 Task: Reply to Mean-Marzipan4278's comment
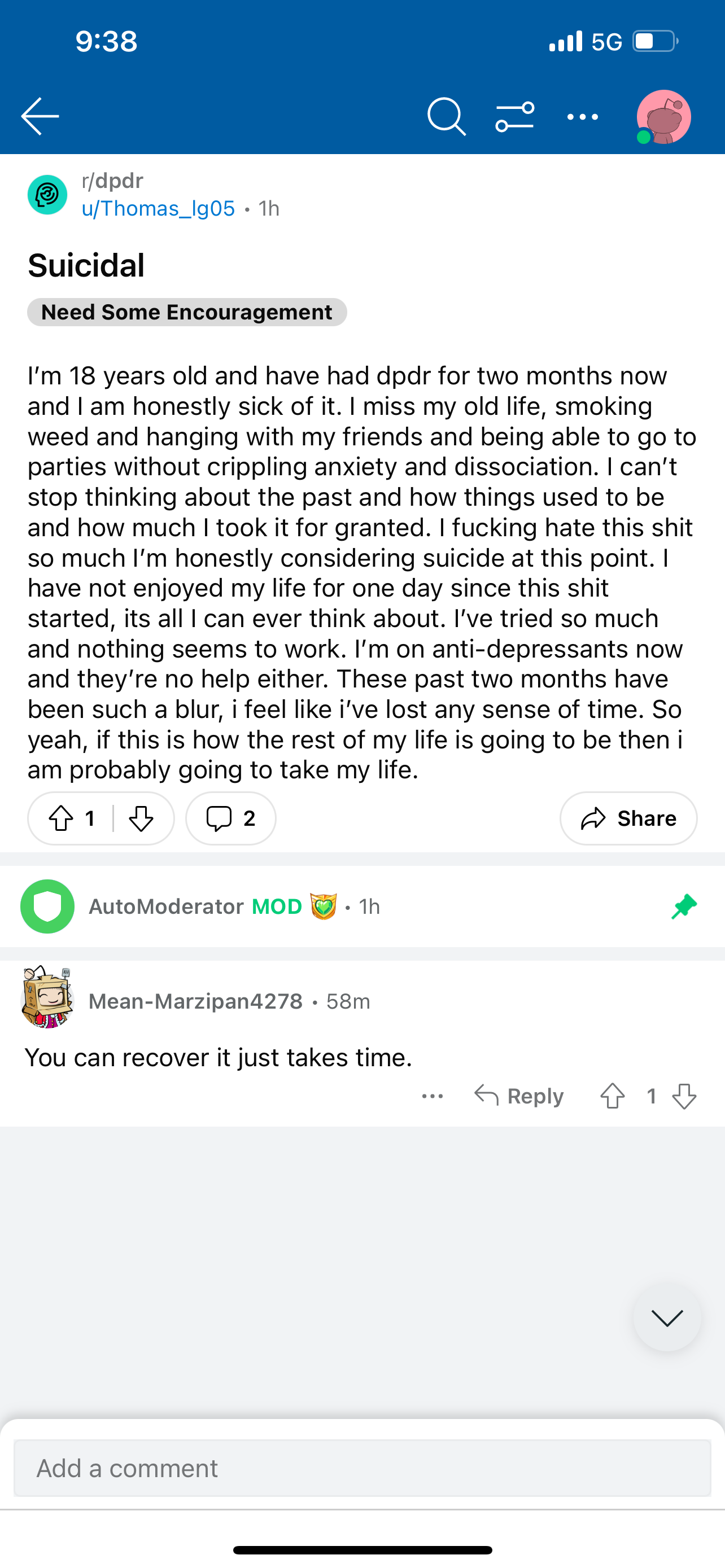point(519,1096)
